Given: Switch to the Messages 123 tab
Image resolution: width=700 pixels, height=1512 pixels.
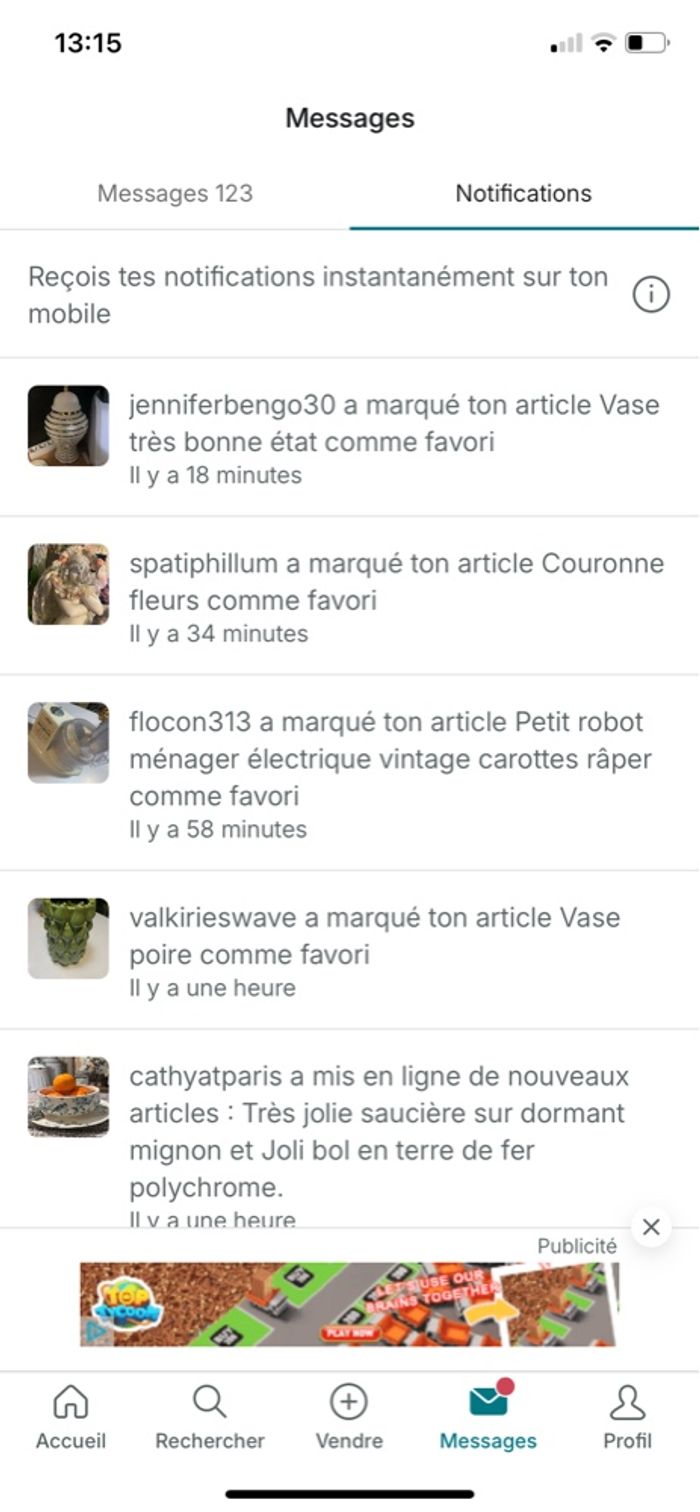Looking at the screenshot, I should [175, 193].
